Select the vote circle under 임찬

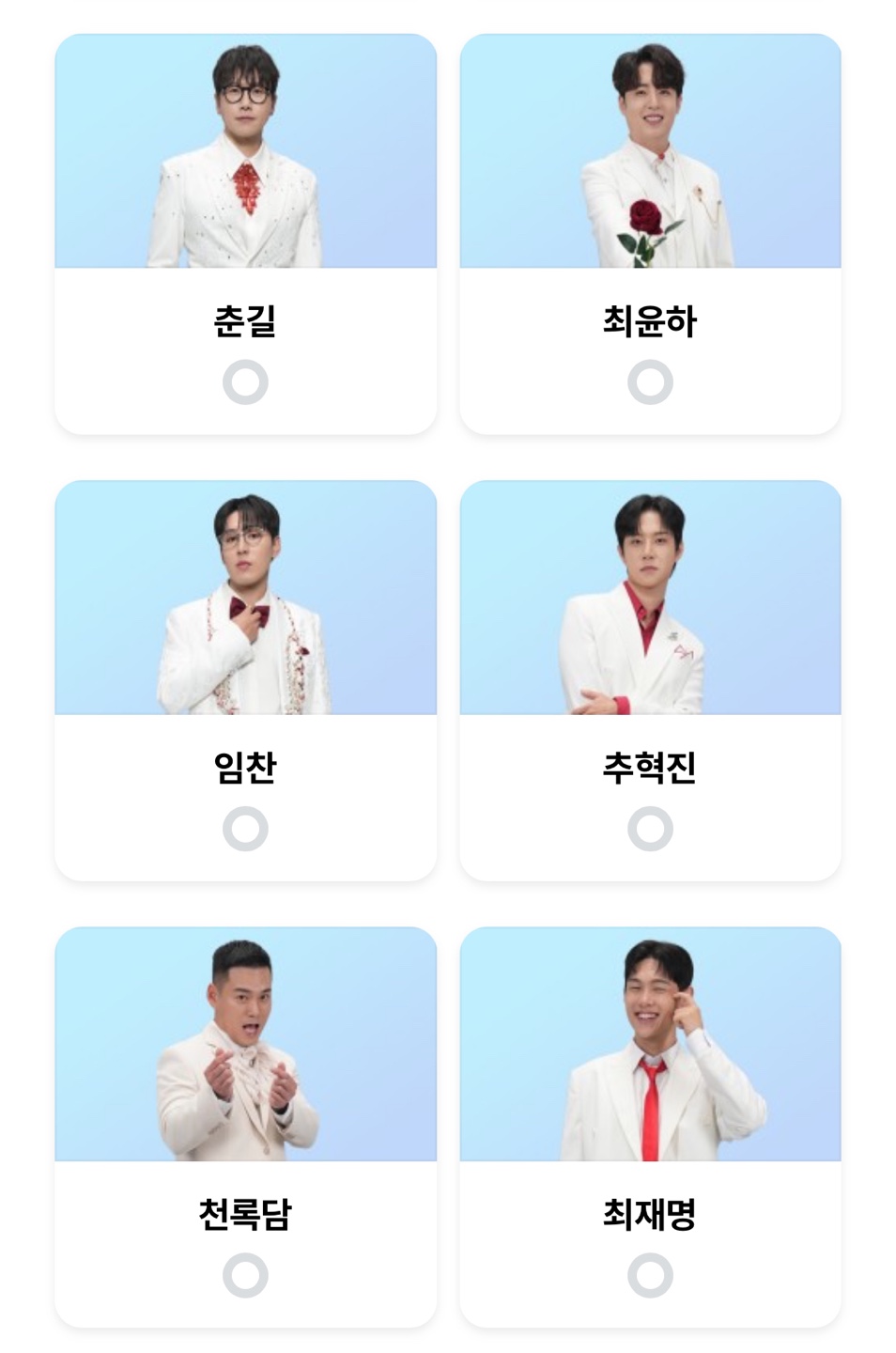247,829
